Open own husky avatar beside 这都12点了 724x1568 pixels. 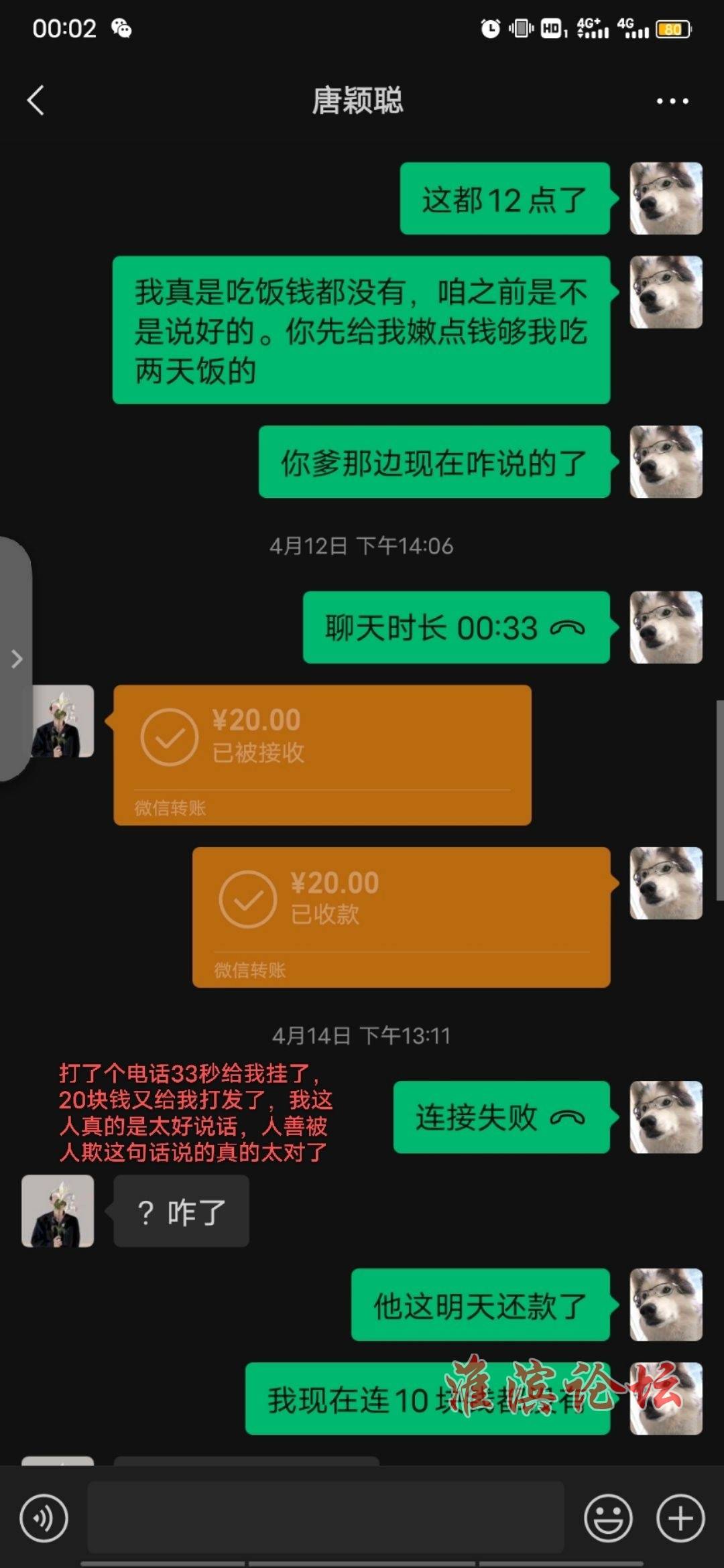pos(666,198)
